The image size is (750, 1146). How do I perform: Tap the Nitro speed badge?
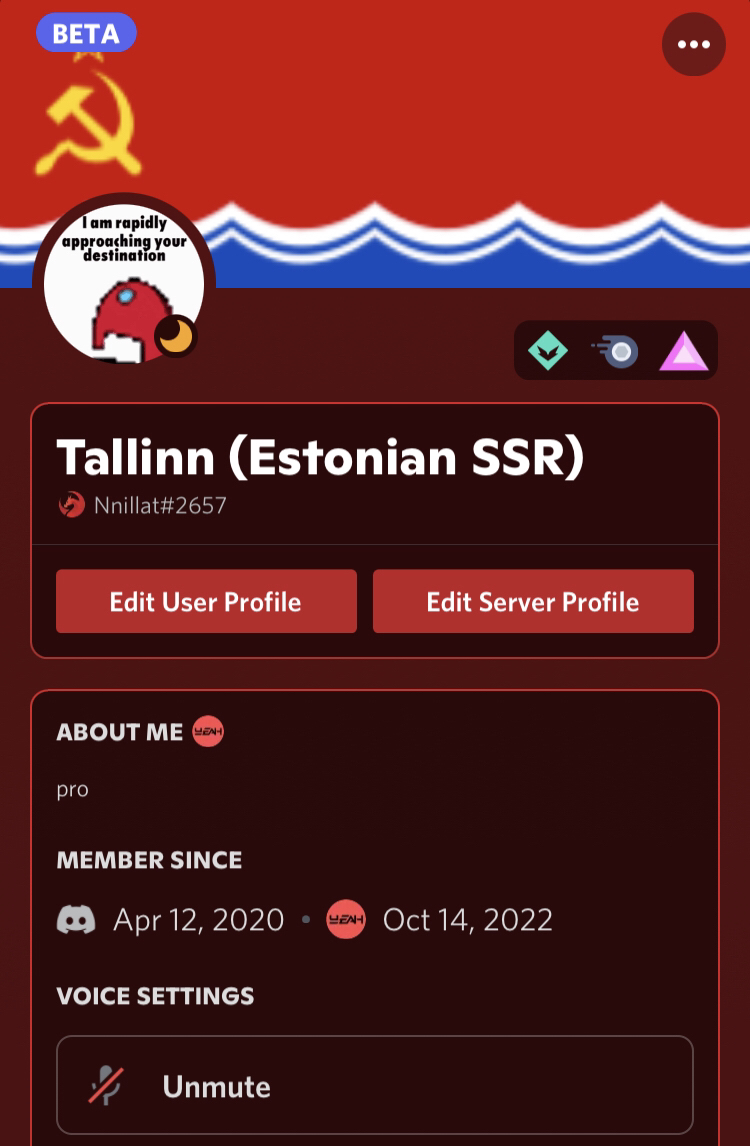(x=615, y=351)
